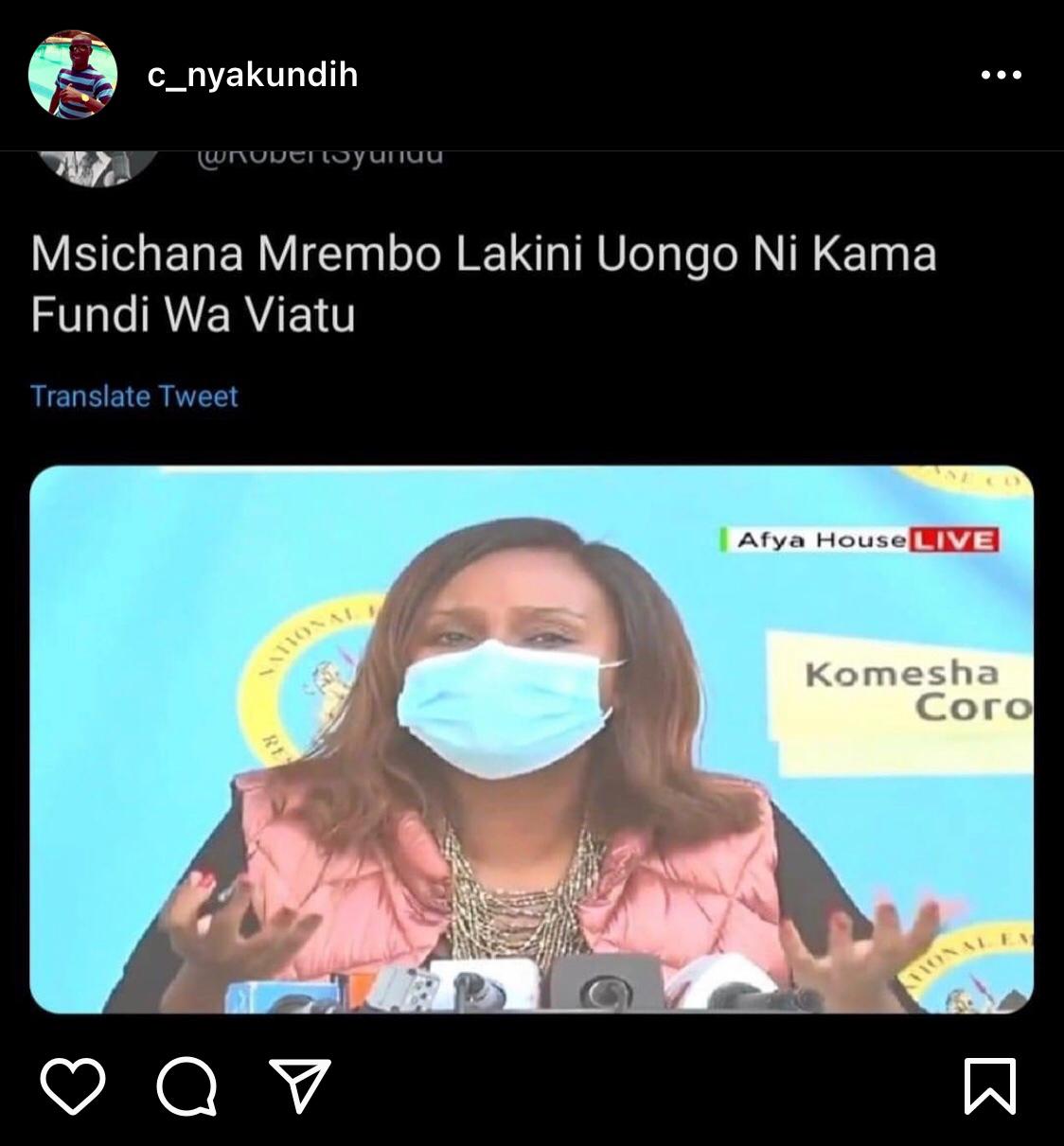Like this post

73,1085
